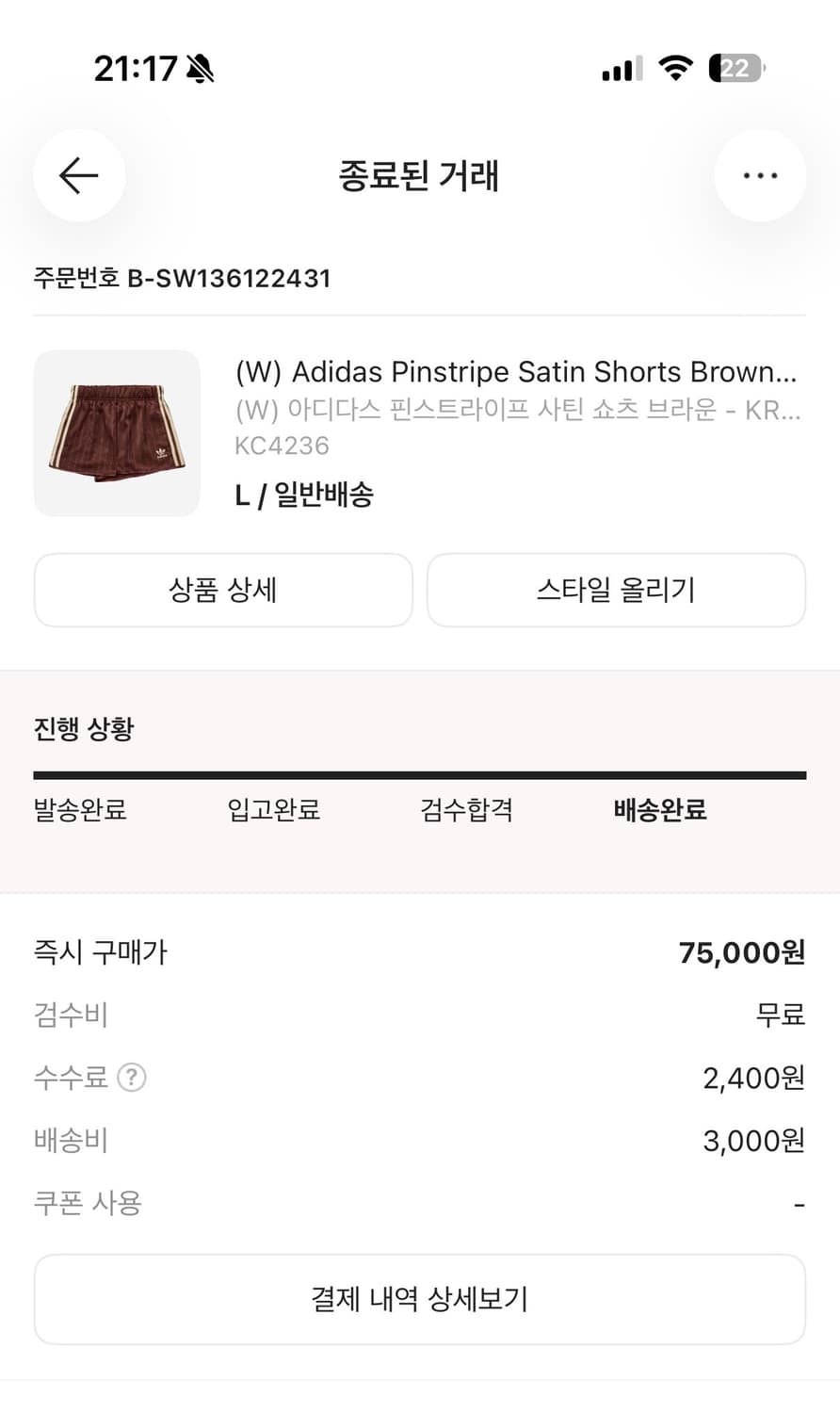This screenshot has width=840, height=1413.
Task: Tap the Wi-Fi icon in status bar
Action: tap(674, 67)
